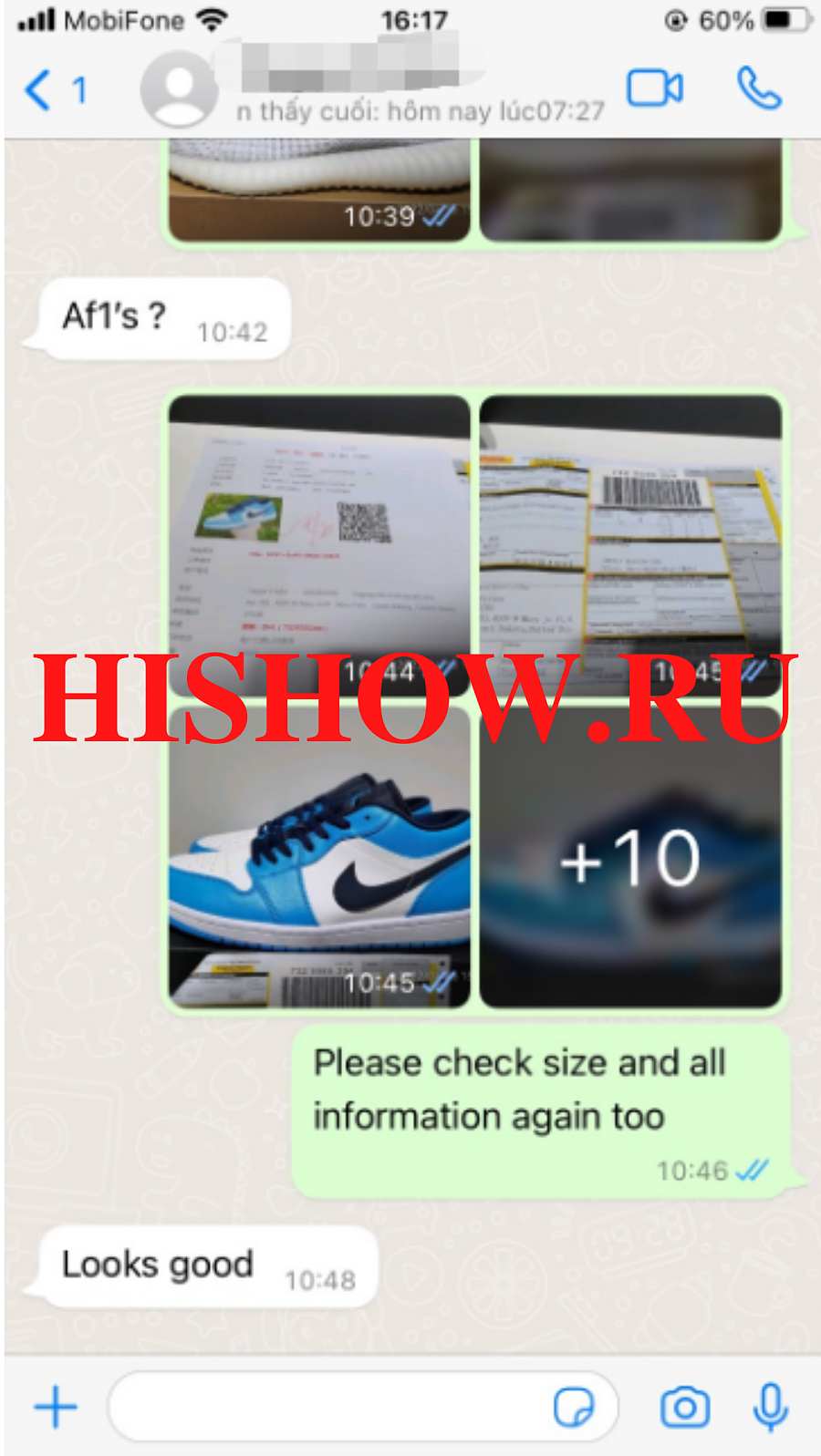Open the sticker picker

pos(574,1407)
